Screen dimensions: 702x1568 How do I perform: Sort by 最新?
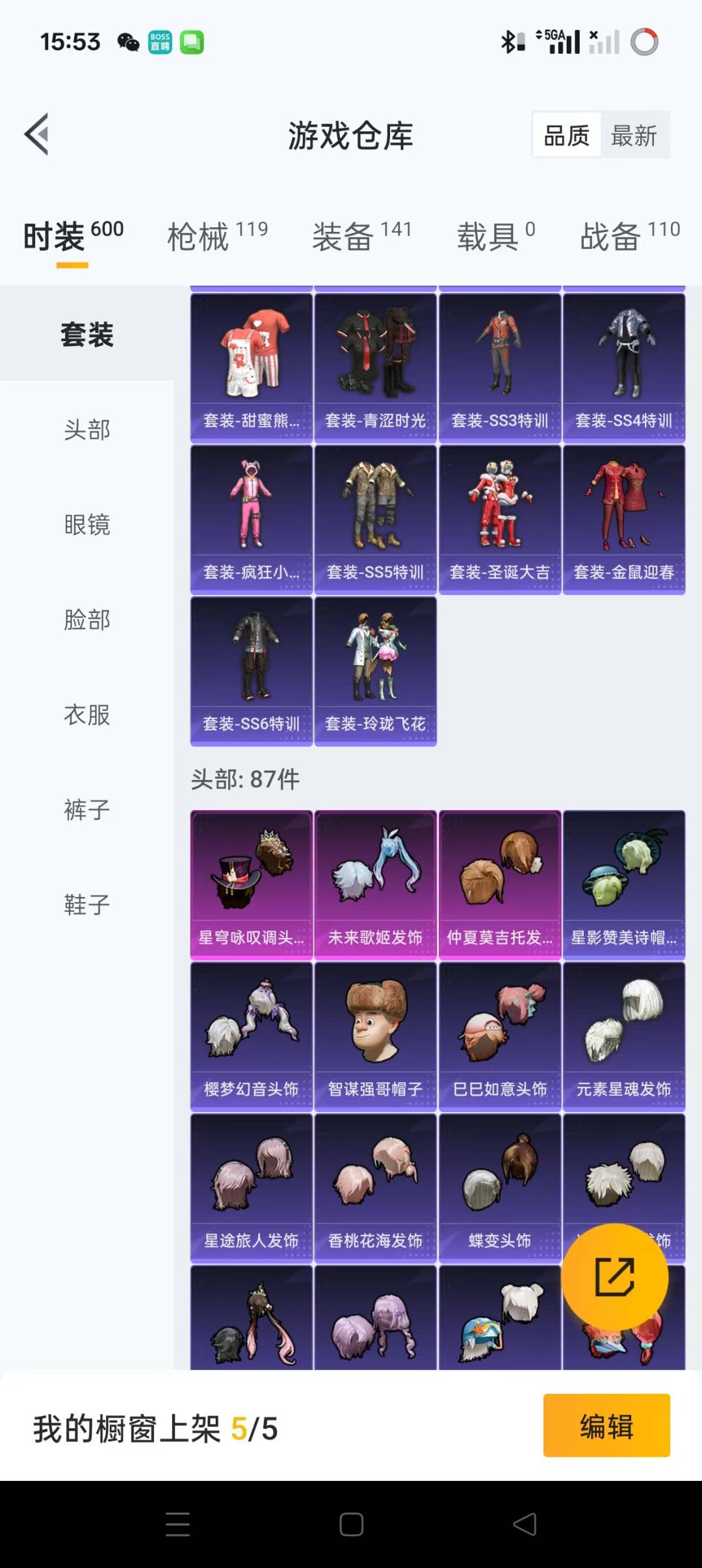pos(634,135)
